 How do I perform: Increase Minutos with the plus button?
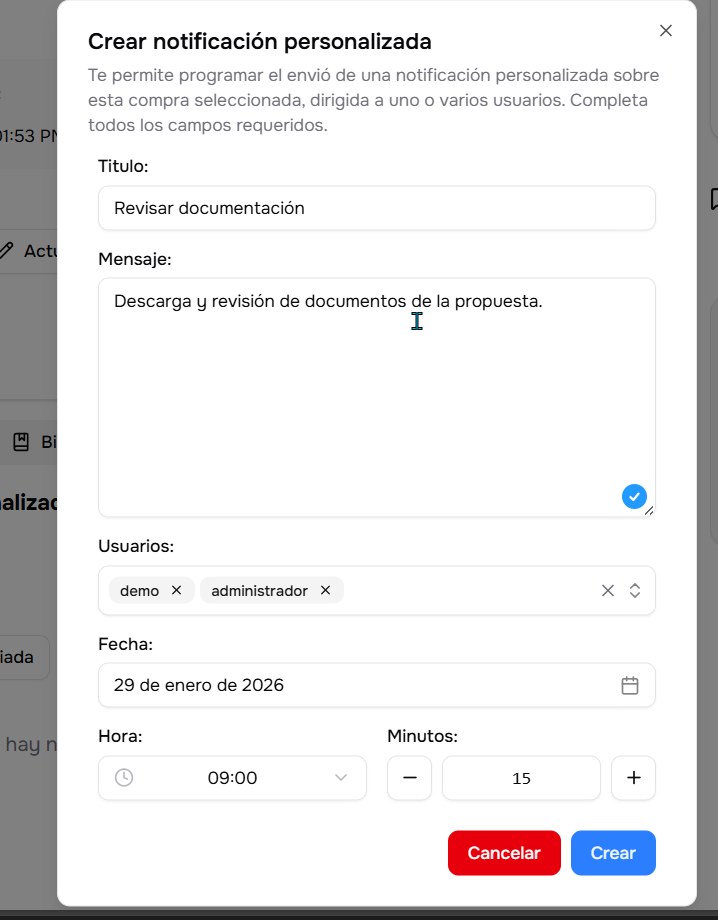pos(633,778)
